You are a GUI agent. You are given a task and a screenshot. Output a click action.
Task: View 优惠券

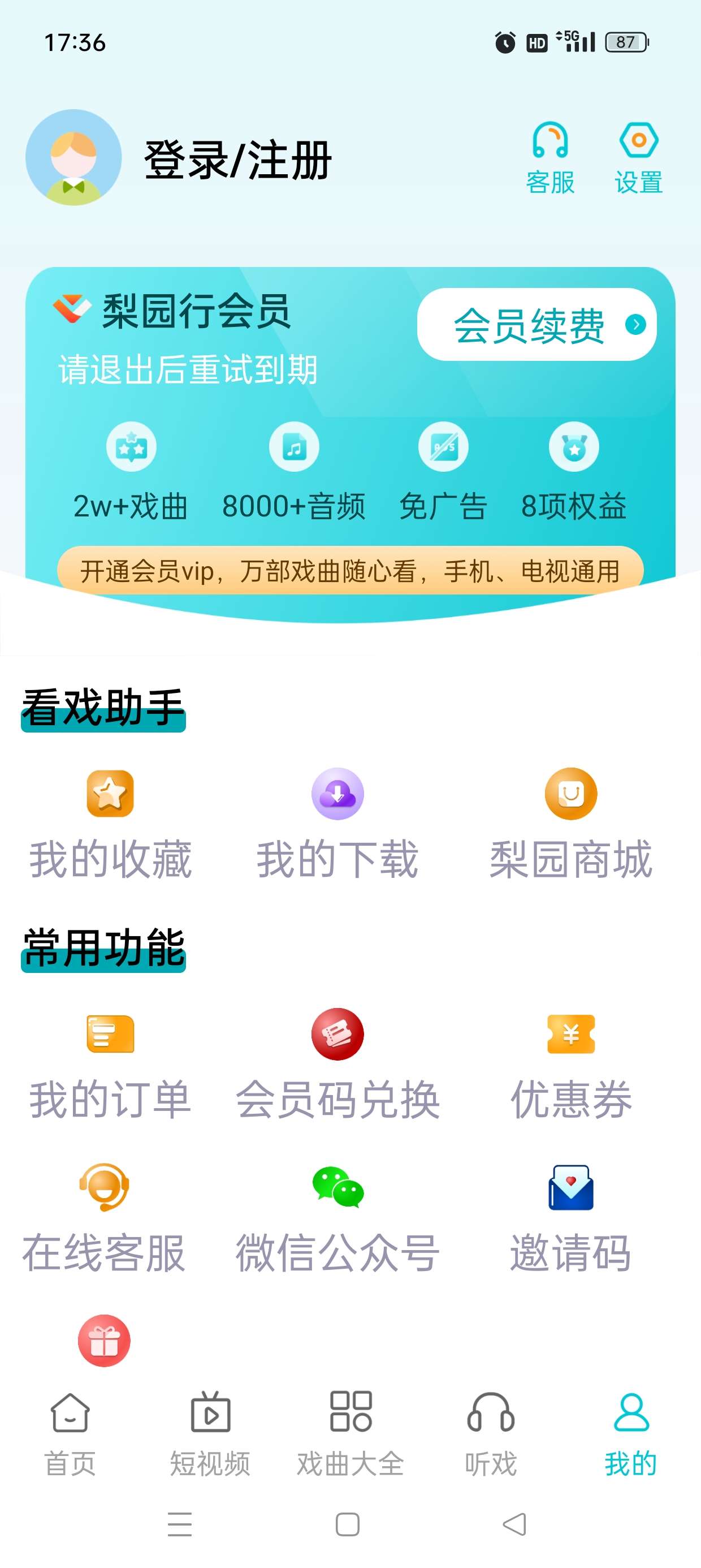point(571,1065)
